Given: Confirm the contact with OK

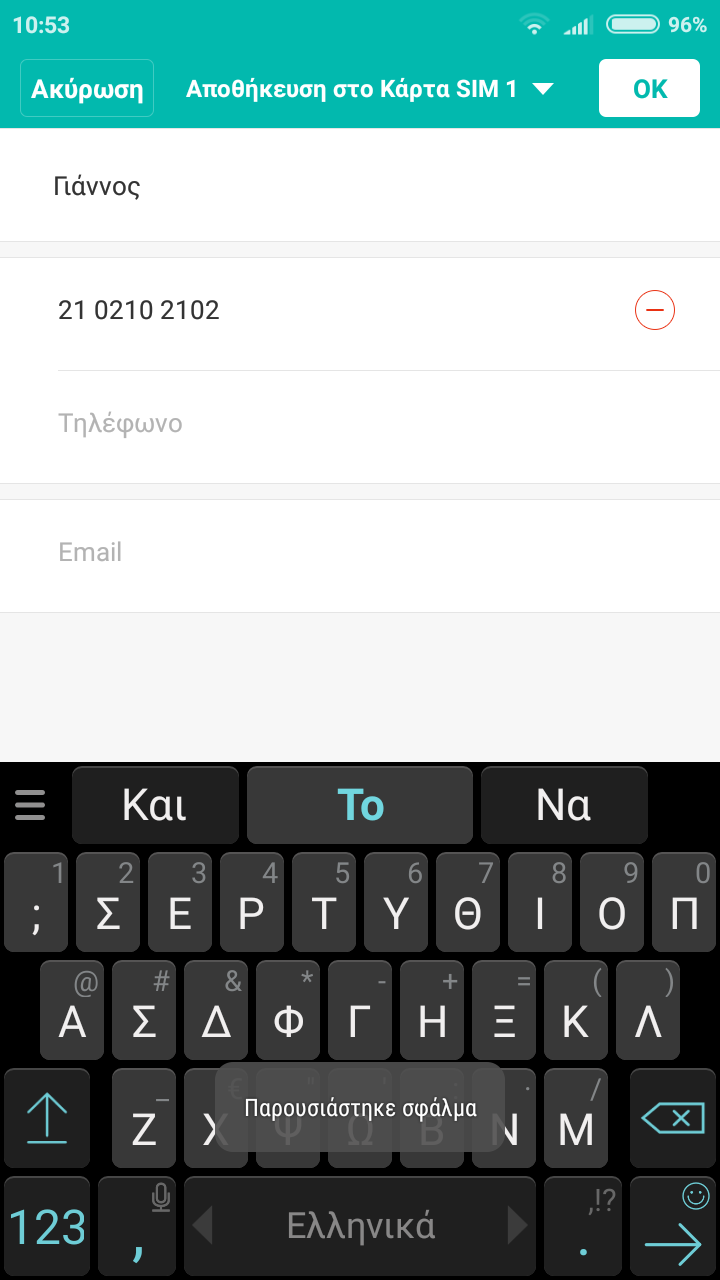Looking at the screenshot, I should point(650,89).
